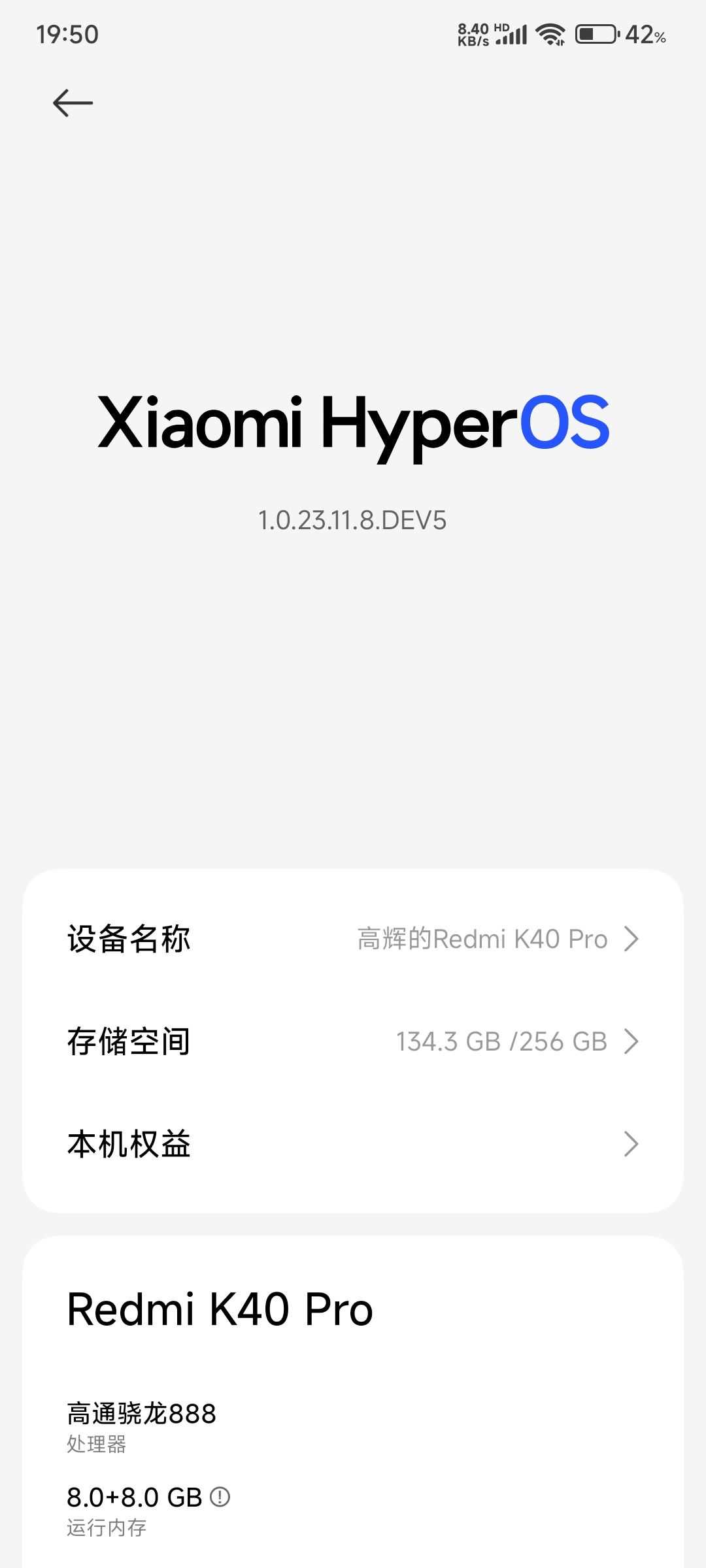Tap the Xiaomi HyperOS version 1.0.23.11.8.DEV5
Screen dimensions: 706x1568
coord(352,521)
